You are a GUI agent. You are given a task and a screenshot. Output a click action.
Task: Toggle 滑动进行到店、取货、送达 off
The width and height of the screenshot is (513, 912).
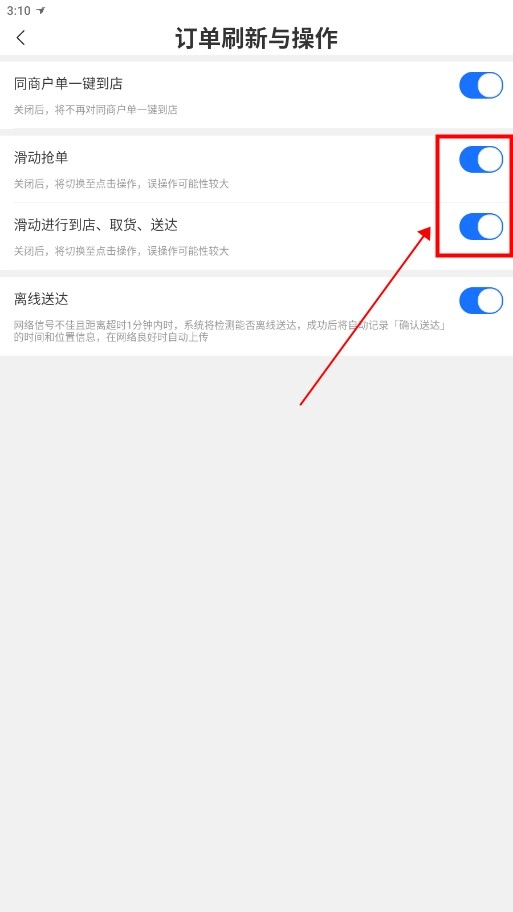point(481,227)
